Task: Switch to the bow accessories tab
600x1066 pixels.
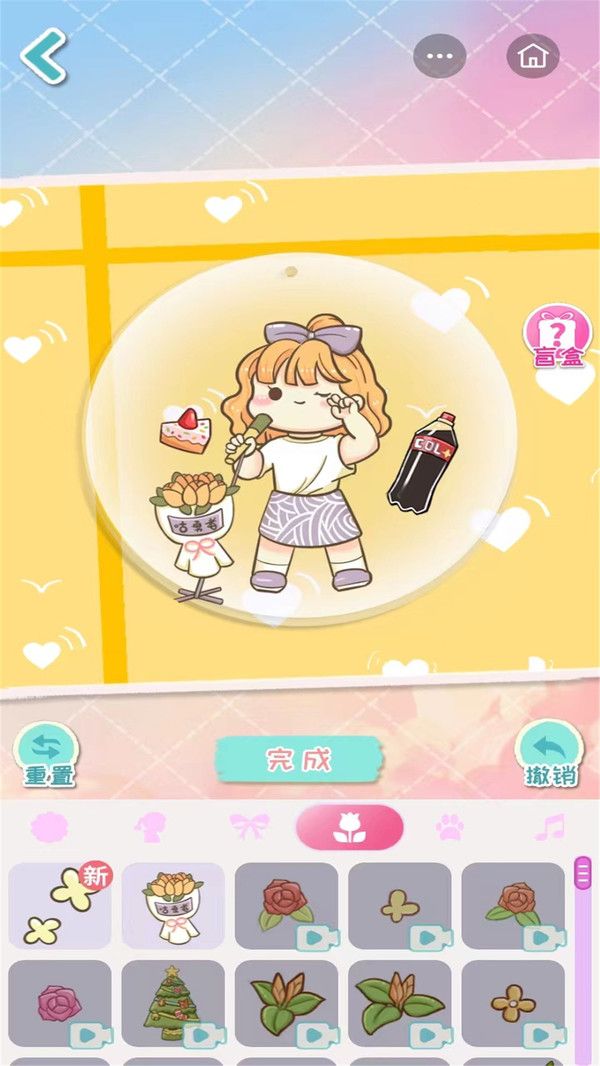Action: [x=249, y=827]
